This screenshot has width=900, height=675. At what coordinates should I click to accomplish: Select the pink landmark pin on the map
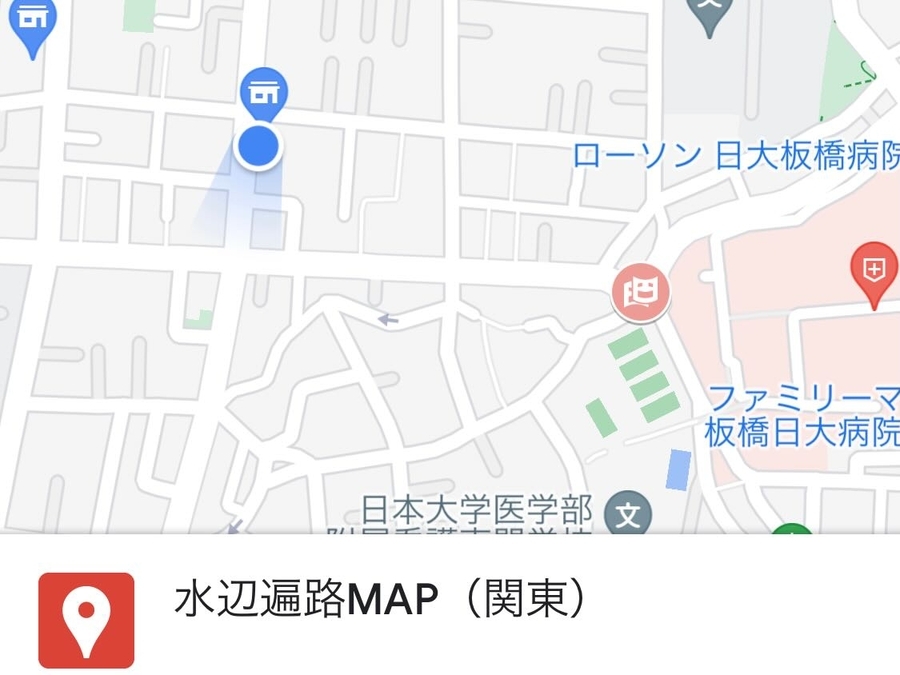(641, 294)
